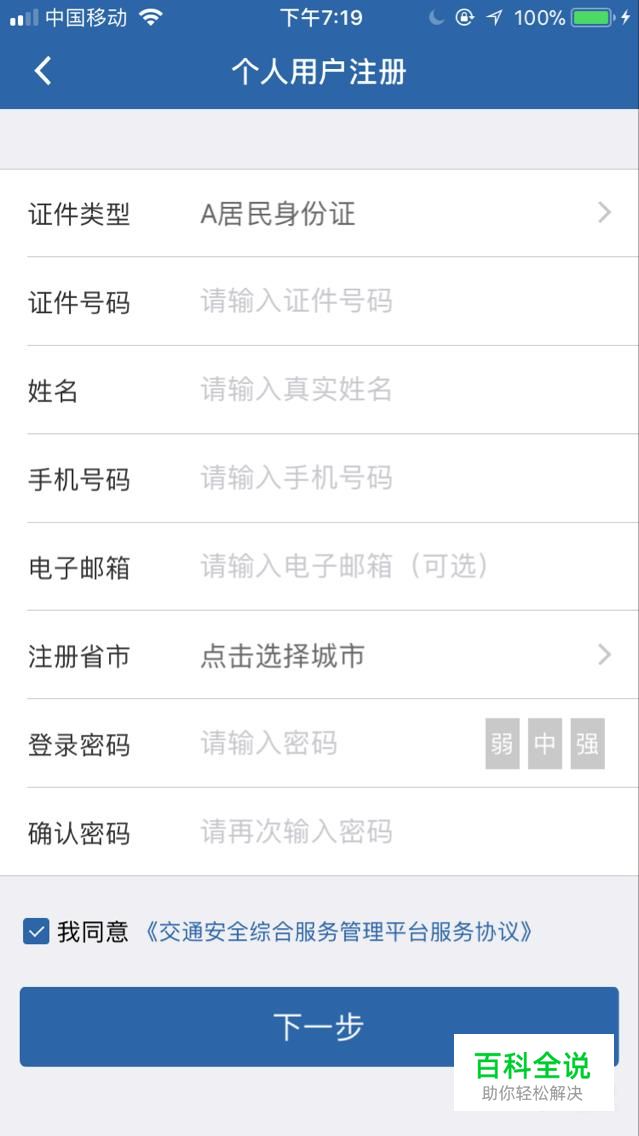
Task: Open the 证件类型 selector row
Action: pos(320,213)
